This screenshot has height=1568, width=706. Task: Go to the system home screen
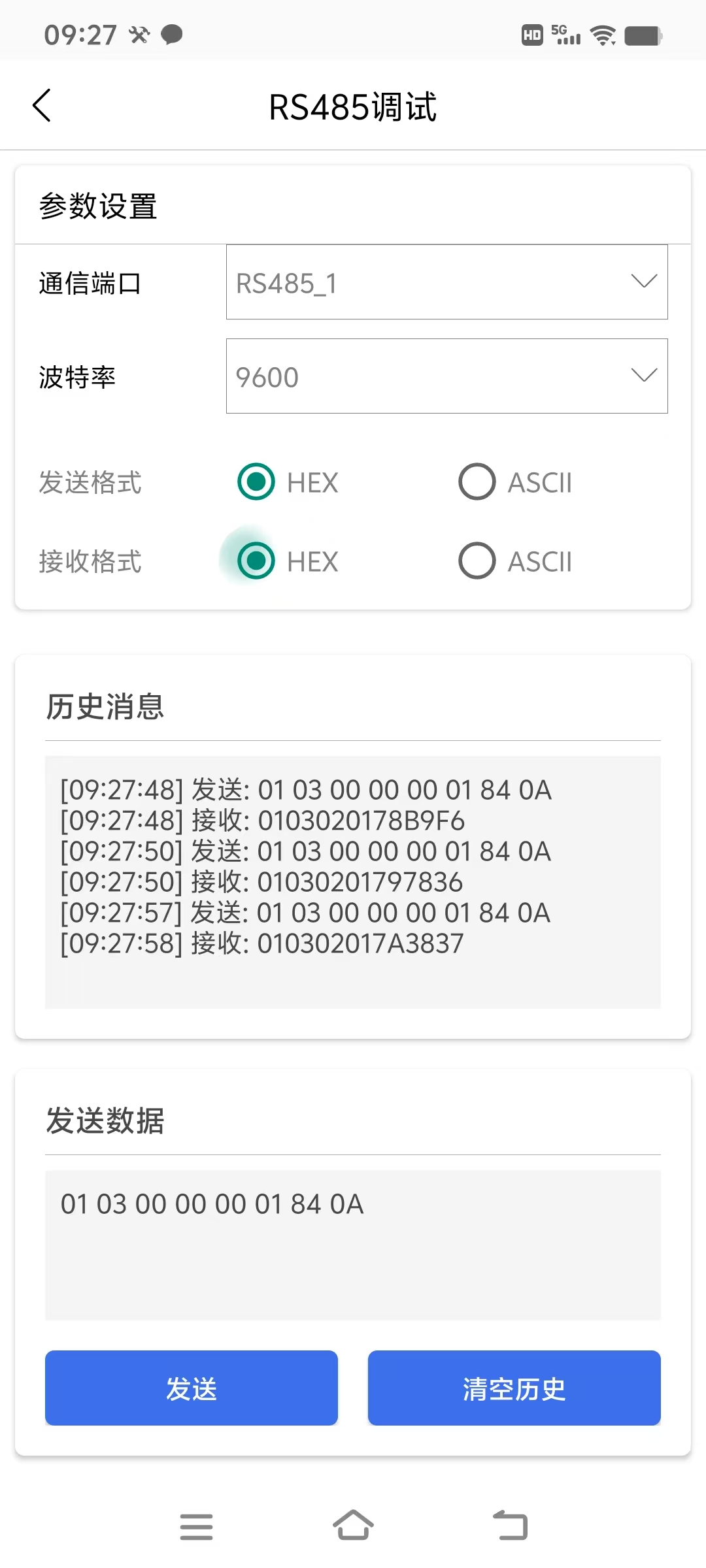(x=353, y=1526)
